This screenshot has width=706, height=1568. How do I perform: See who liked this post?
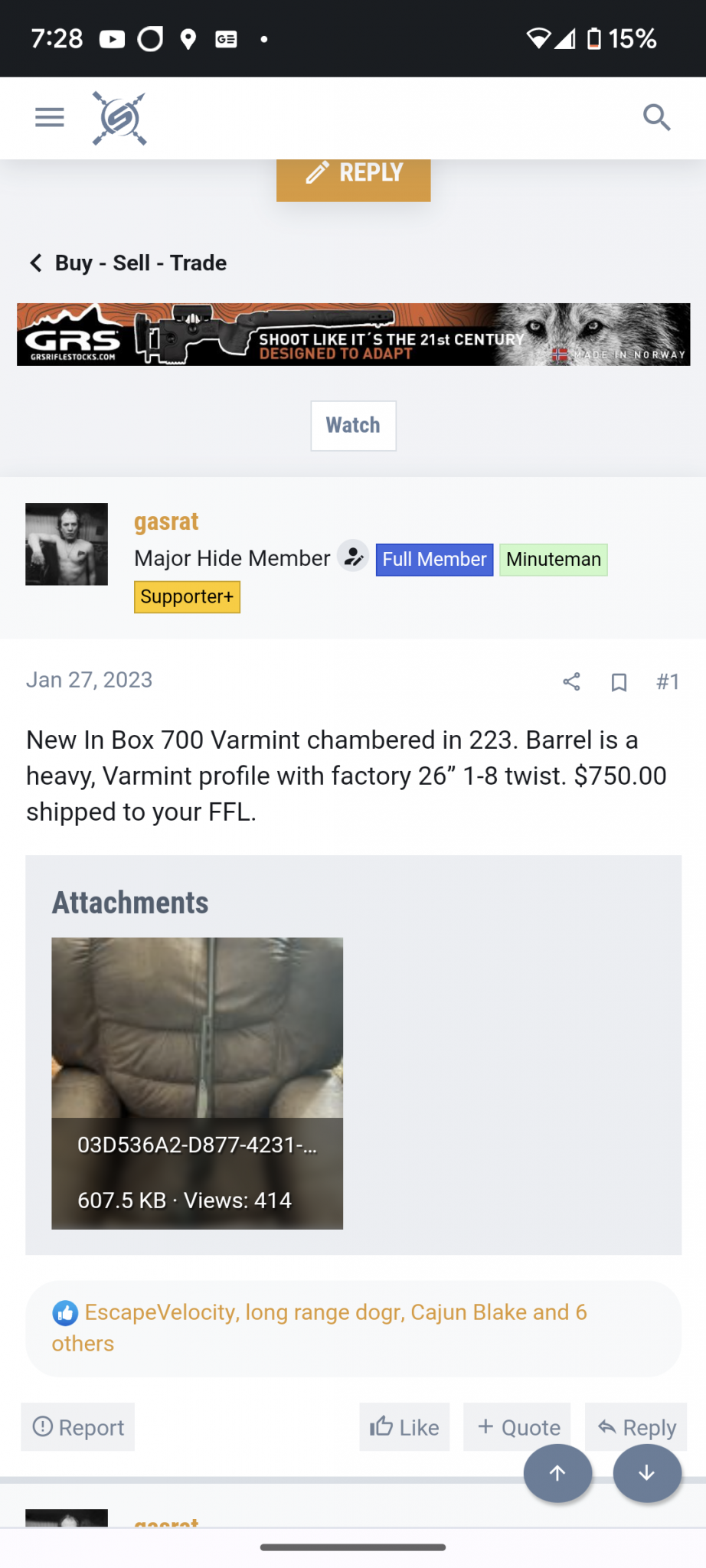pyautogui.click(x=319, y=1328)
